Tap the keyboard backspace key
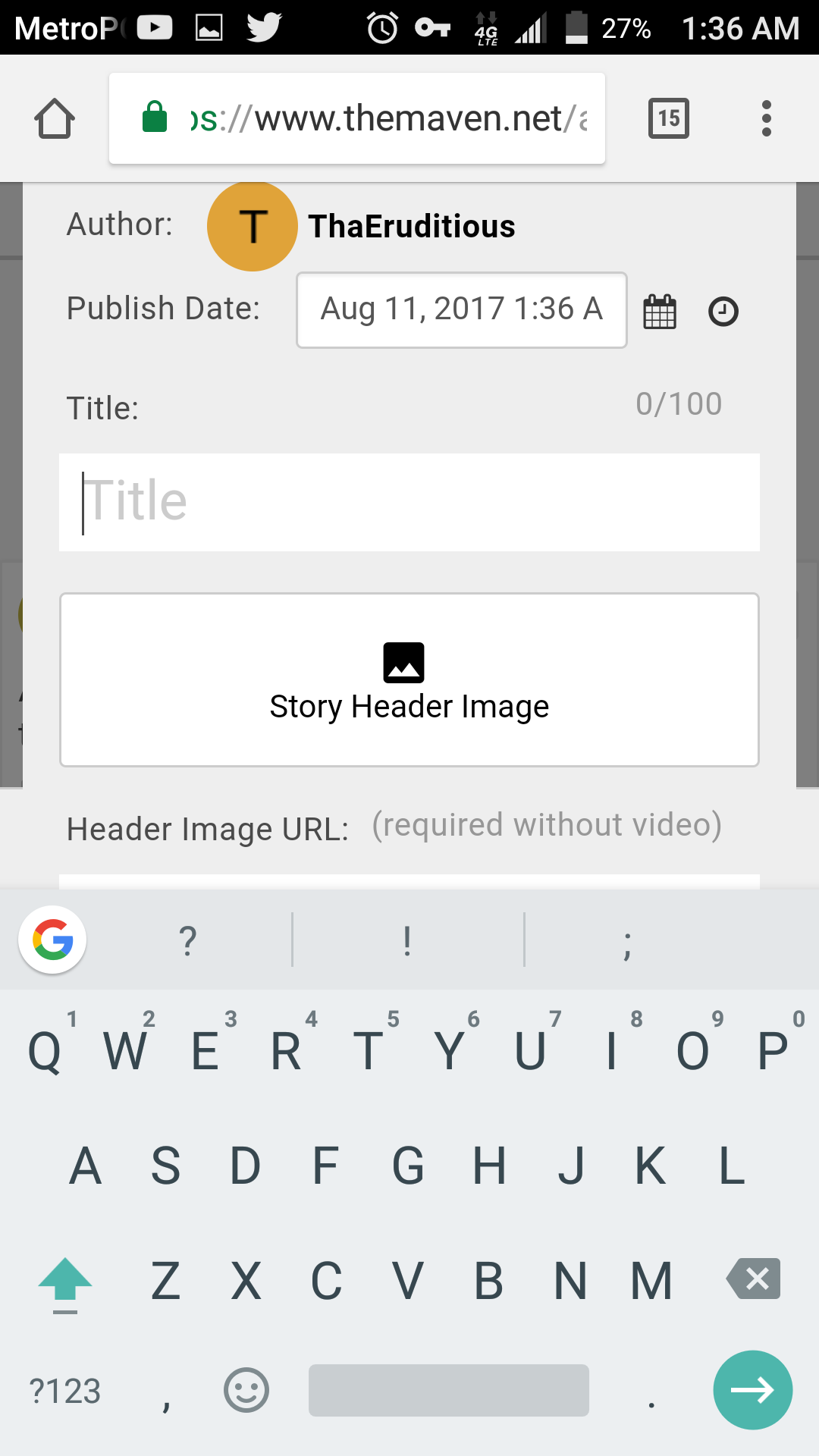Image resolution: width=819 pixels, height=1456 pixels. (753, 1279)
